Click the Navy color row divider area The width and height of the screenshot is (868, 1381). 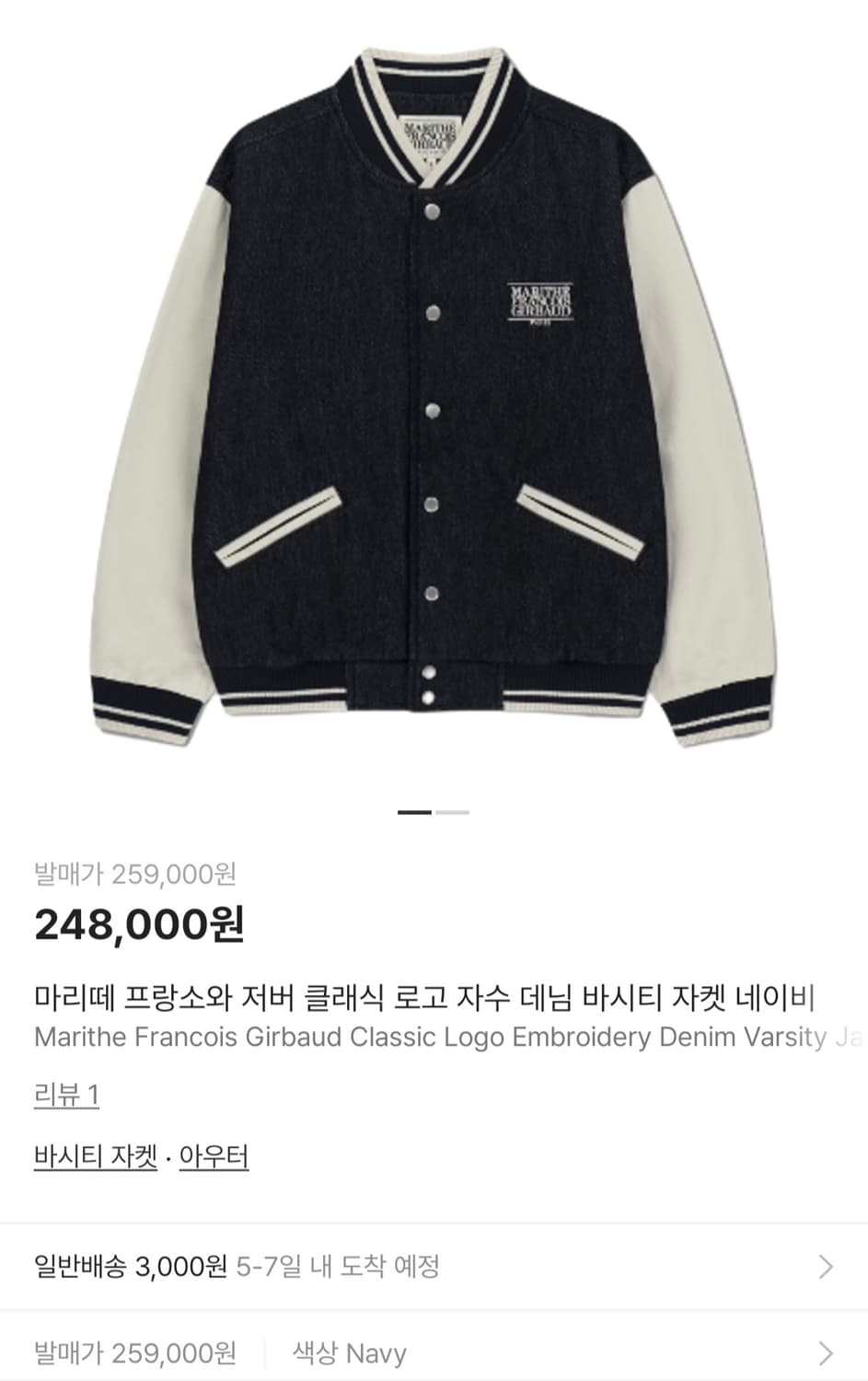263,1353
